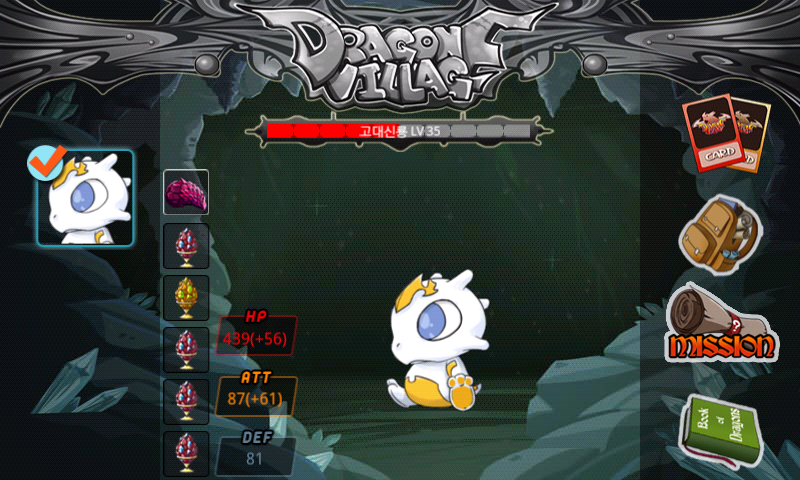Tap the pink item slot

click(186, 192)
